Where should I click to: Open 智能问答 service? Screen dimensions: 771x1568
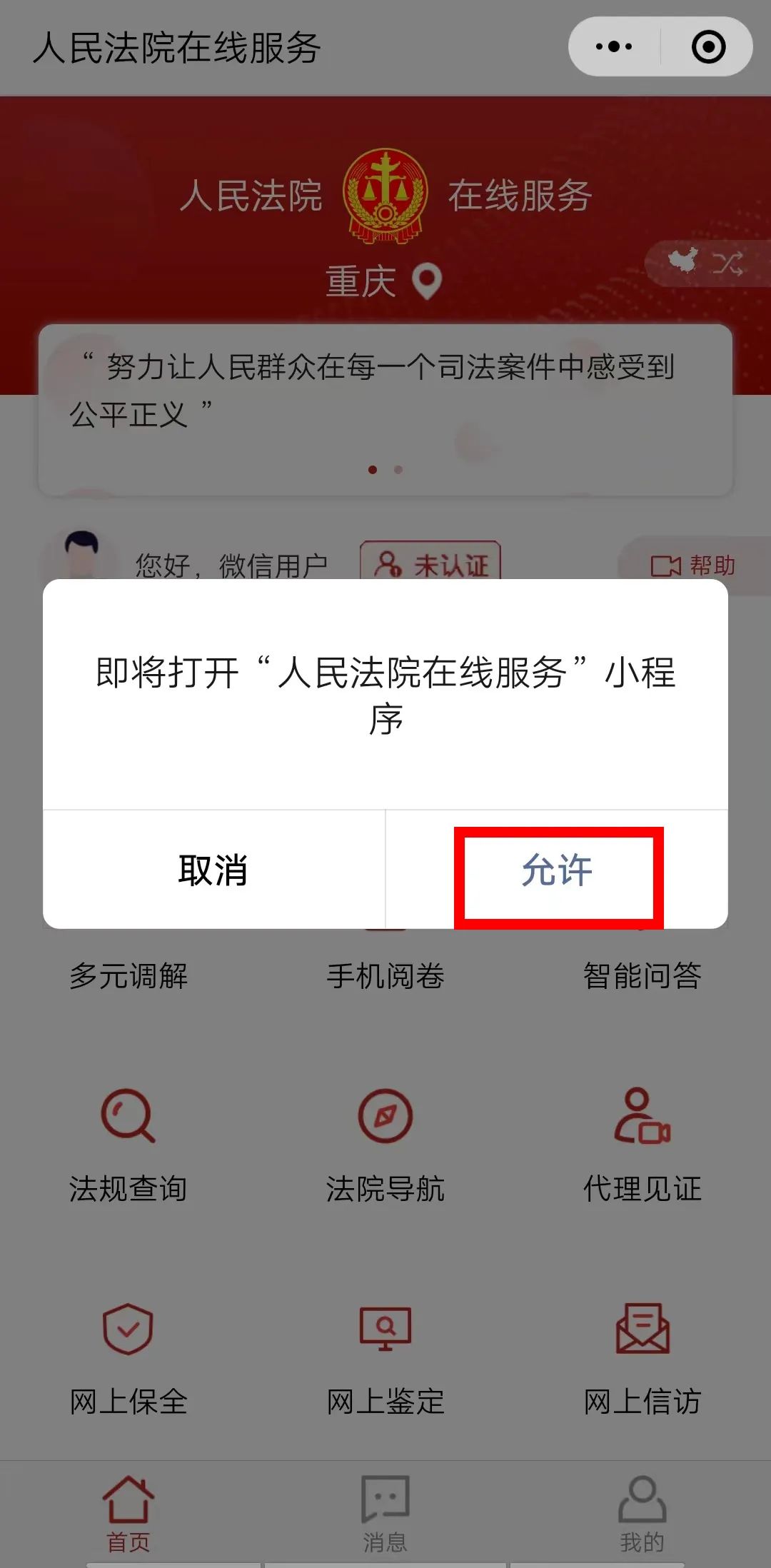pos(642,975)
